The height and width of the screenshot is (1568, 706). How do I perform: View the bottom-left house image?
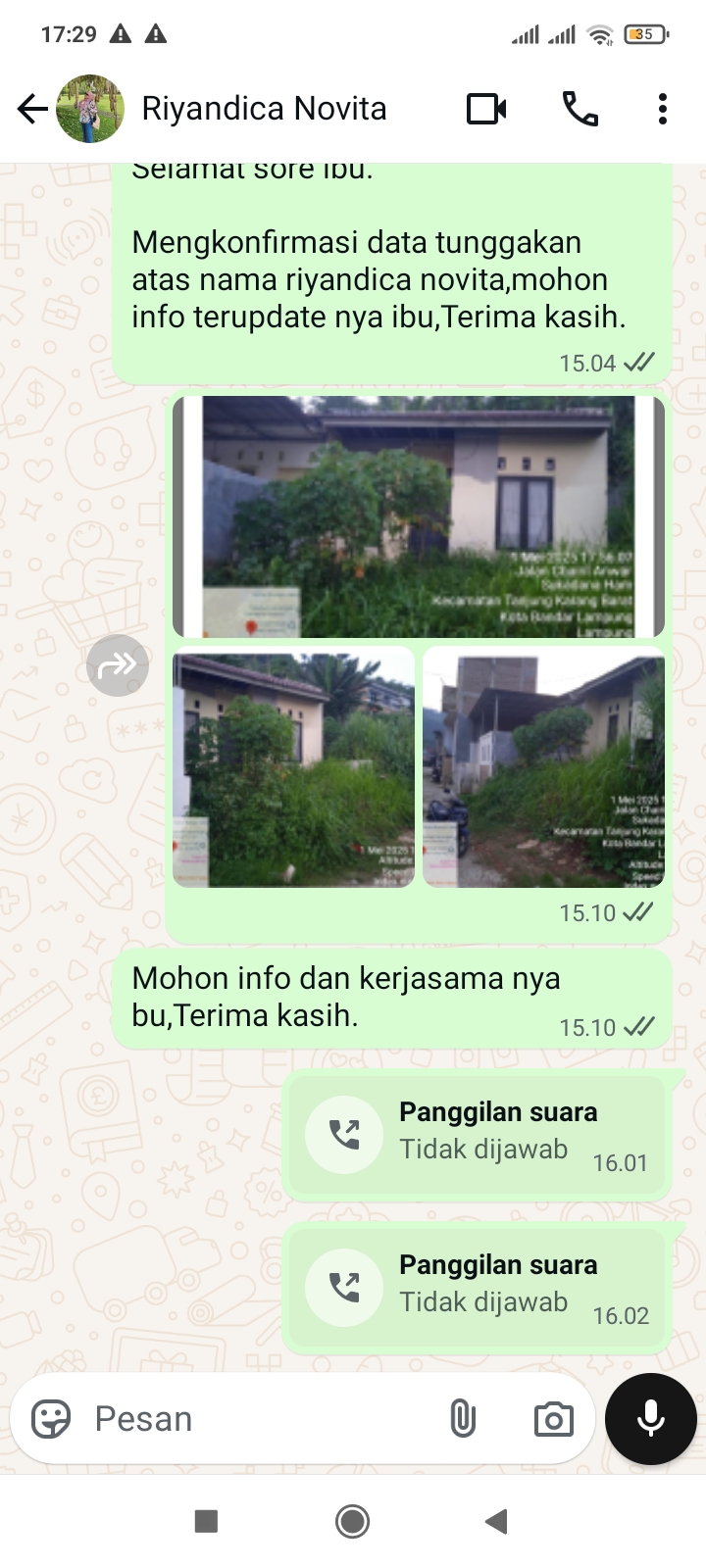point(293,767)
